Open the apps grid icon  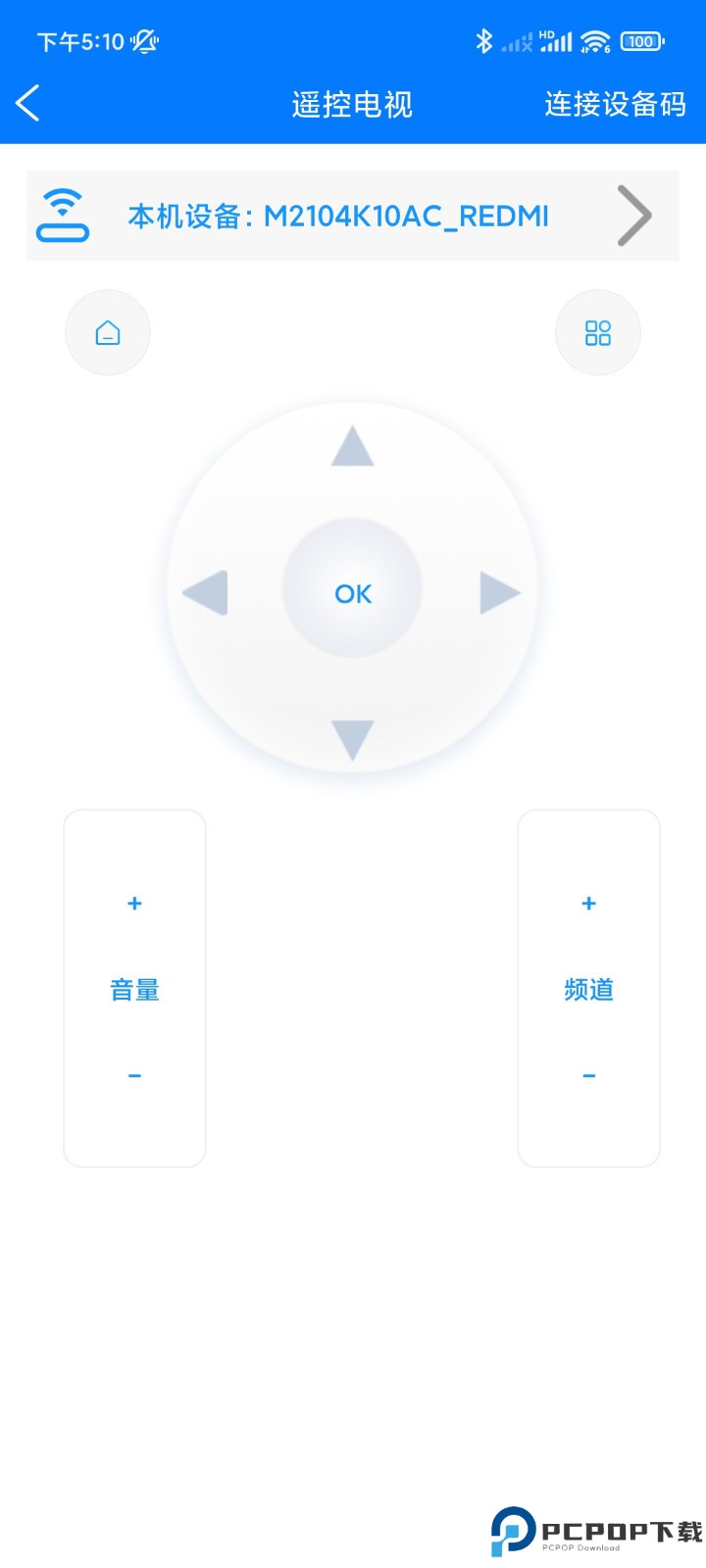[598, 332]
